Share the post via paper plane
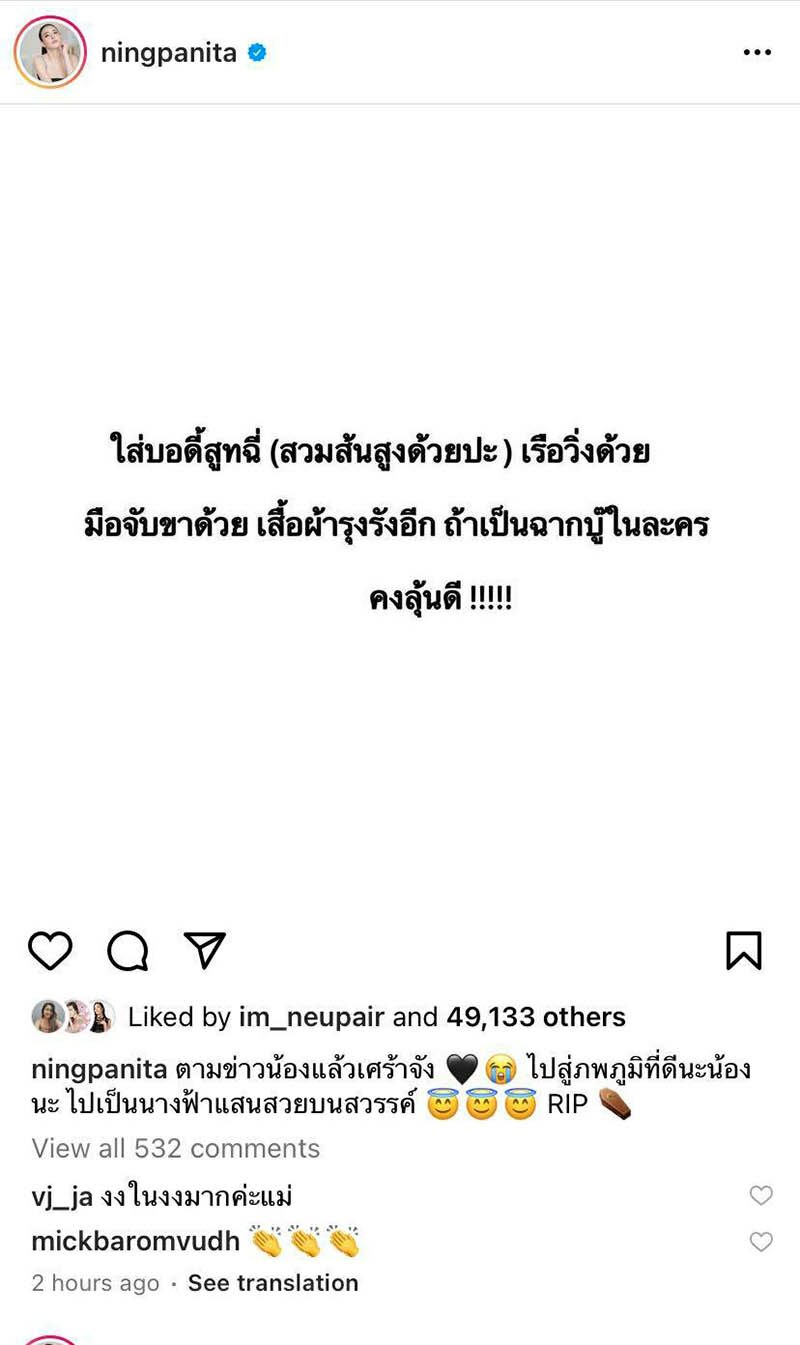The image size is (800, 1345). (205, 950)
